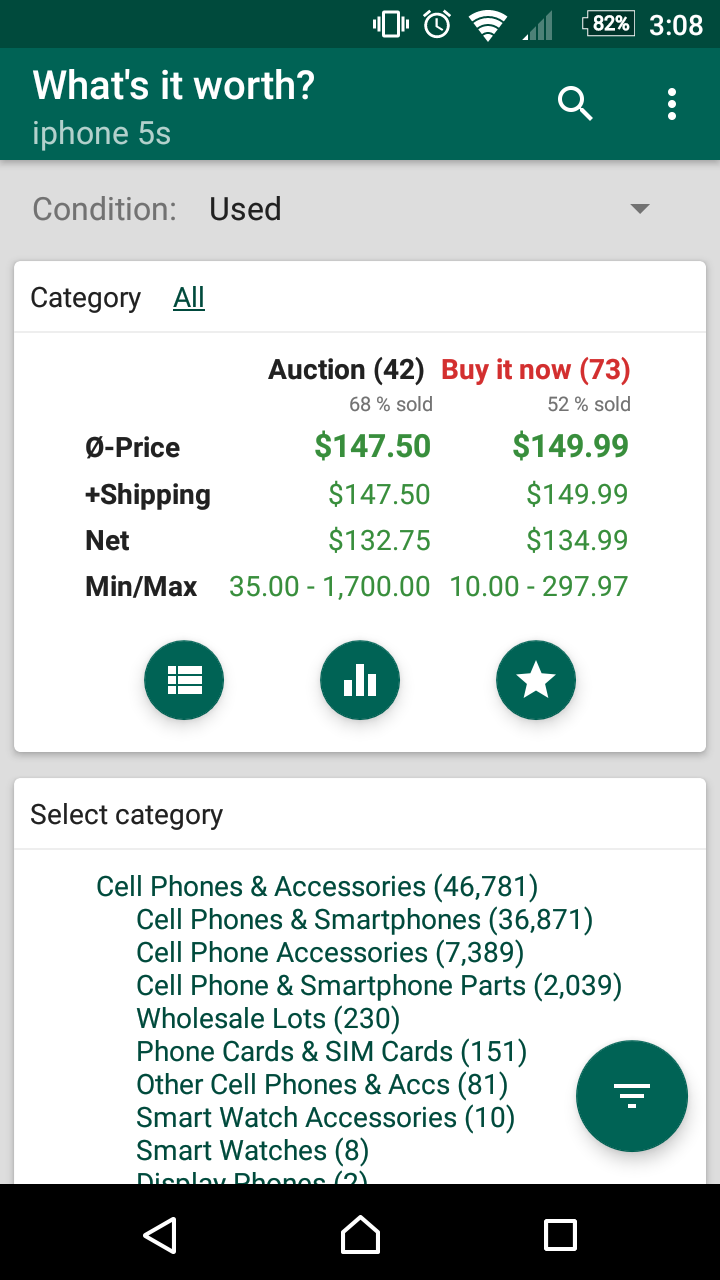The height and width of the screenshot is (1280, 720).
Task: Open the price chart icon
Action: pos(359,679)
